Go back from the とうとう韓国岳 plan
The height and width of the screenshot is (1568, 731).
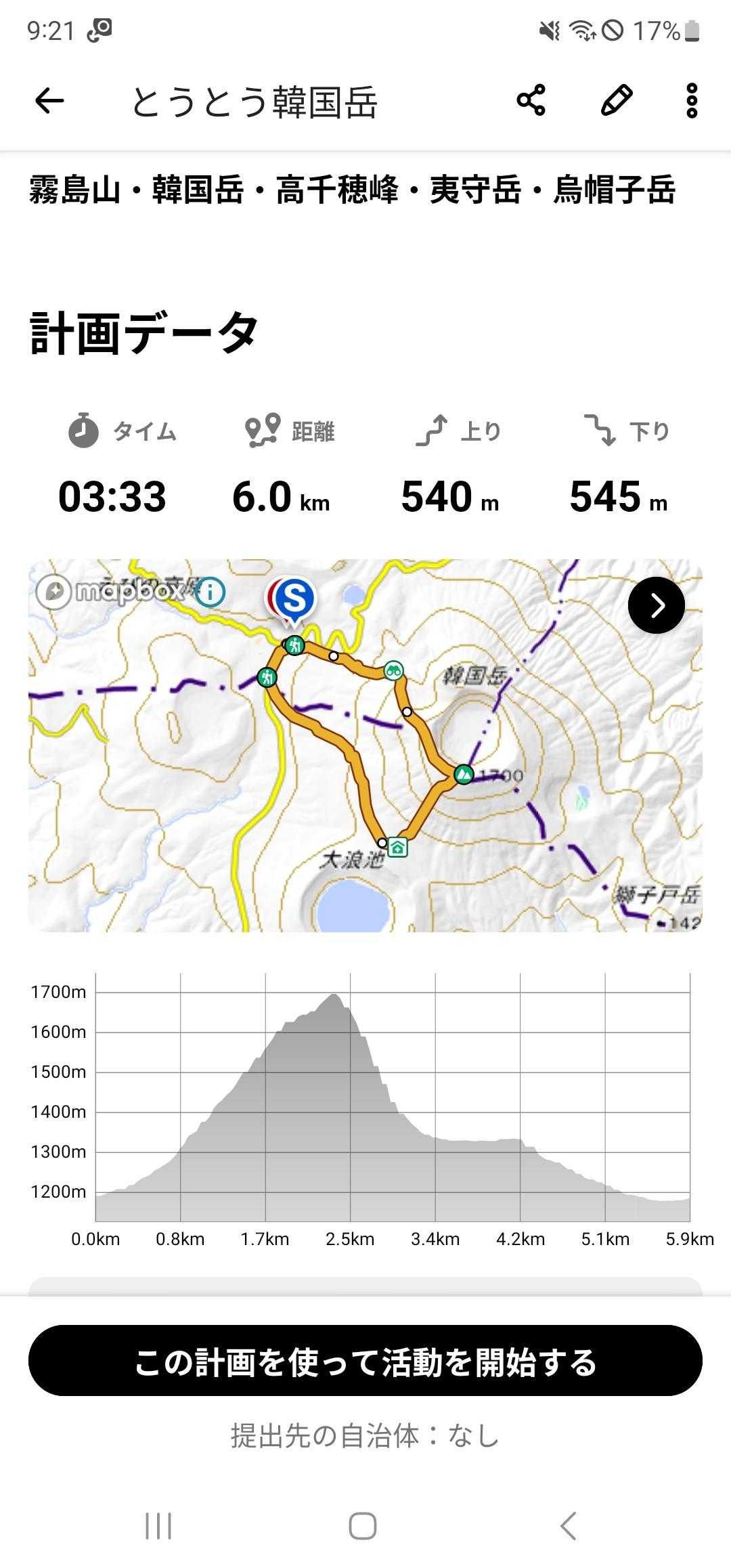[49, 102]
